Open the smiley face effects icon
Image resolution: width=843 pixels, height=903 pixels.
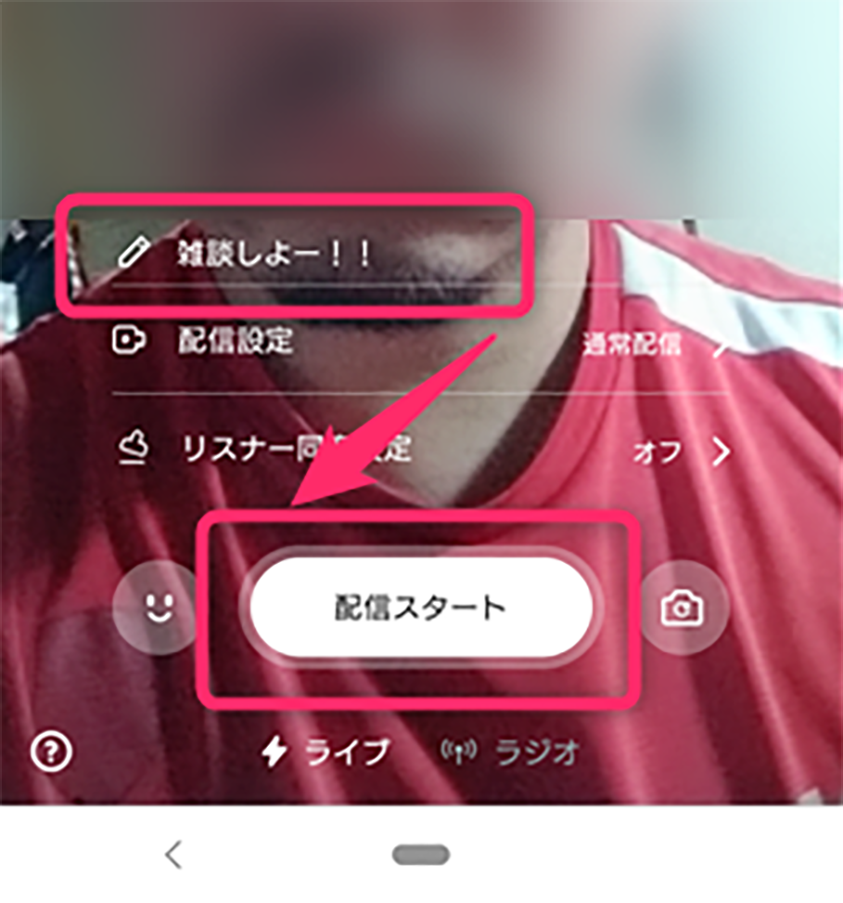[x=156, y=607]
